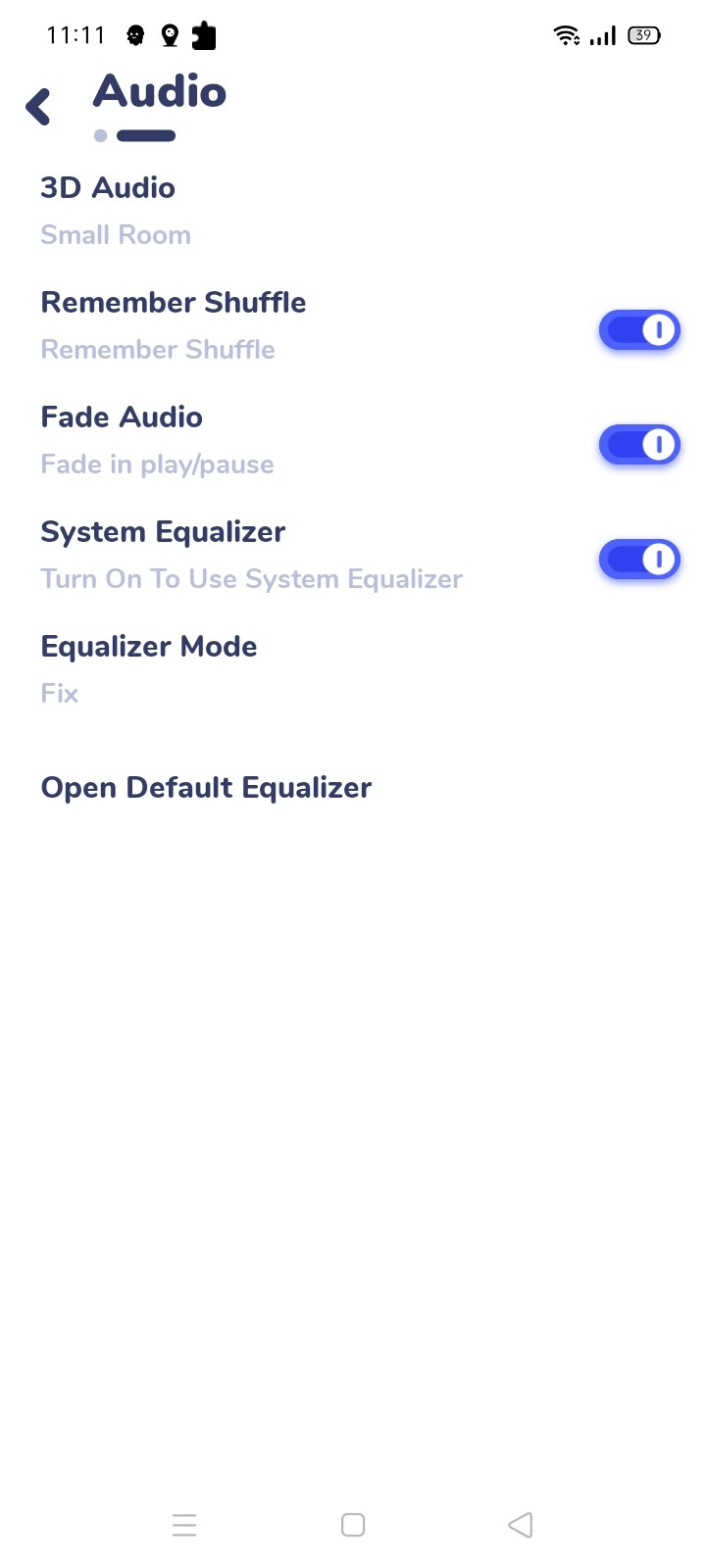This screenshot has height=1568, width=706.
Task: Open Default Equalizer
Action: click(x=206, y=787)
